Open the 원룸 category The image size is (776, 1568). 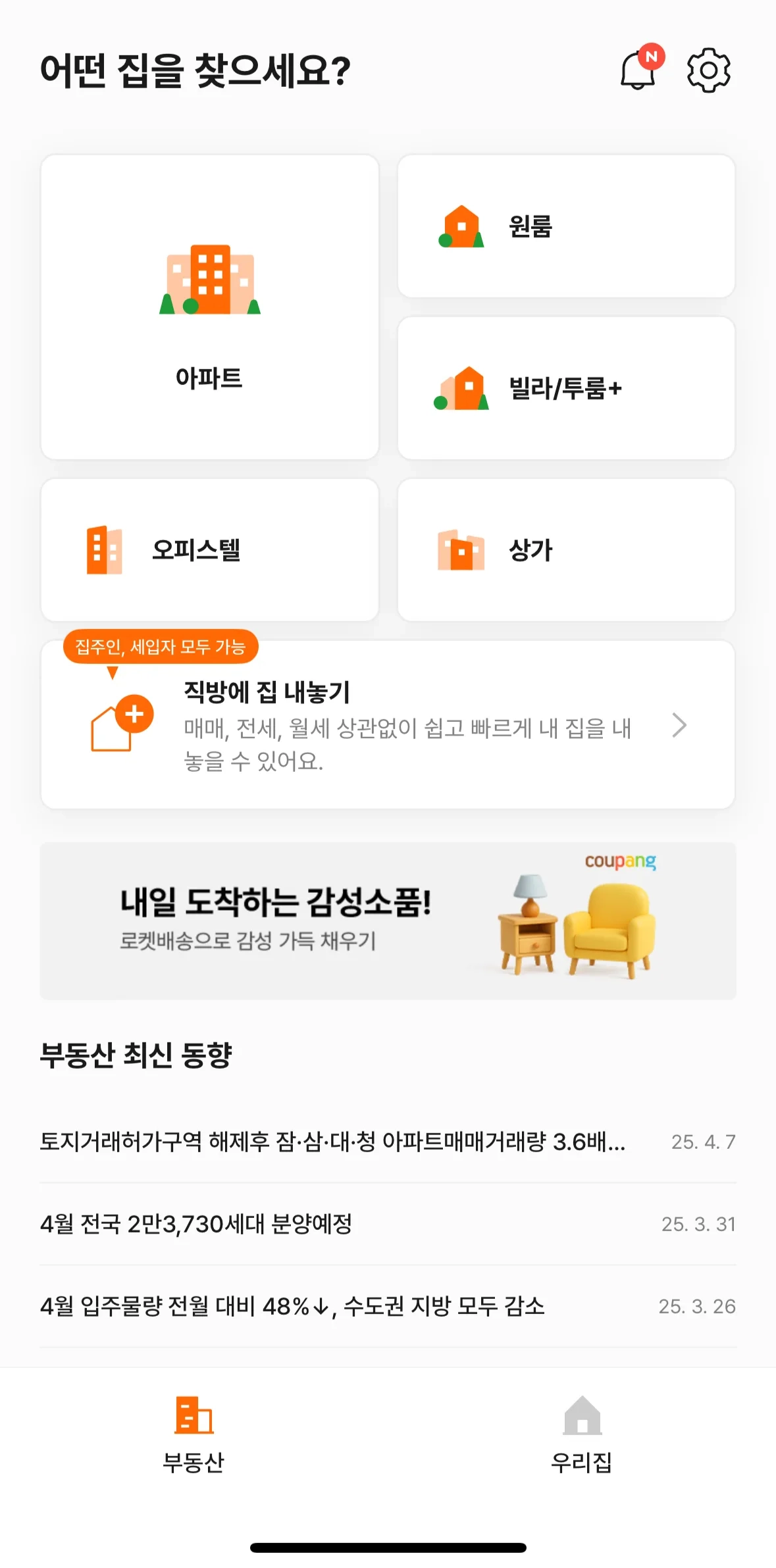[566, 226]
